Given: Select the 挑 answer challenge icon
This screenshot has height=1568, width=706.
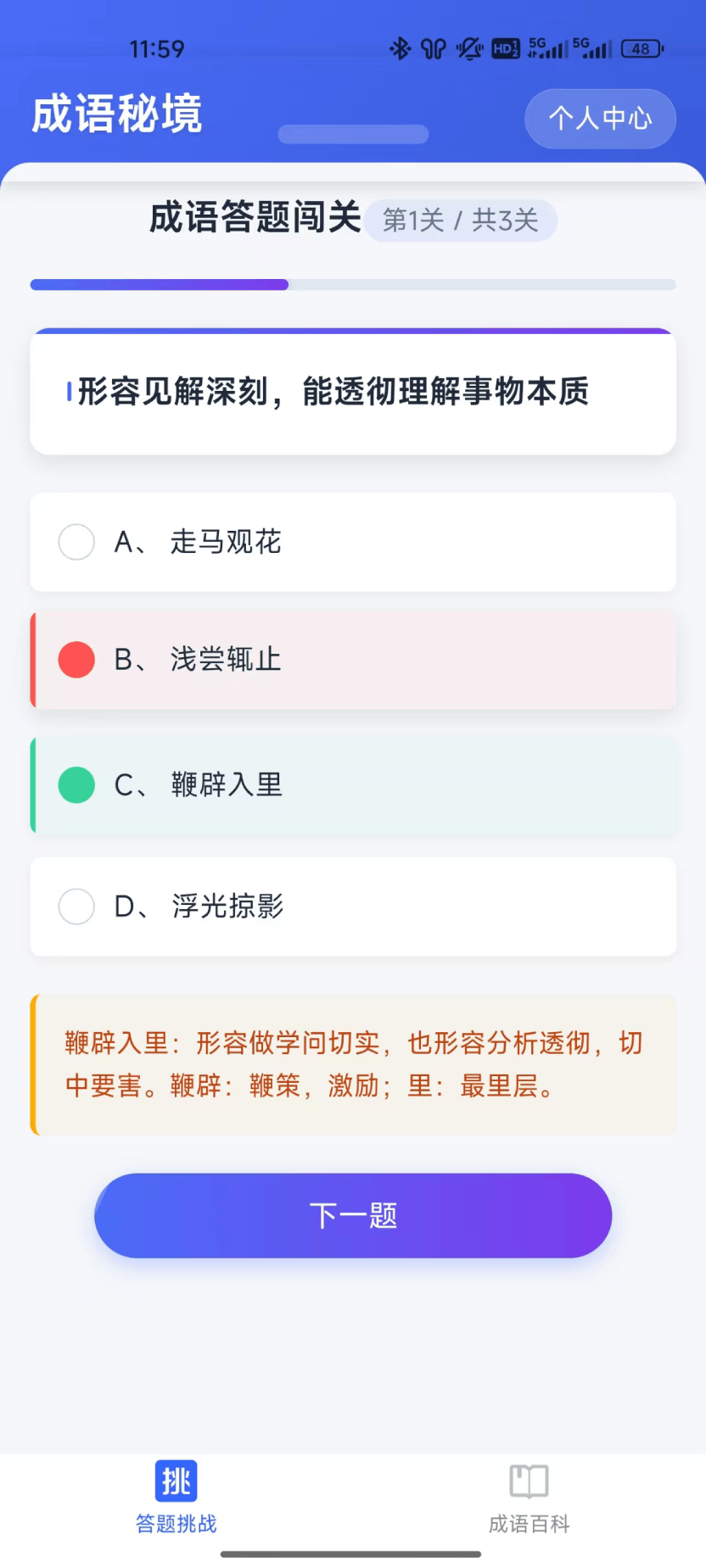Looking at the screenshot, I should [x=176, y=1480].
